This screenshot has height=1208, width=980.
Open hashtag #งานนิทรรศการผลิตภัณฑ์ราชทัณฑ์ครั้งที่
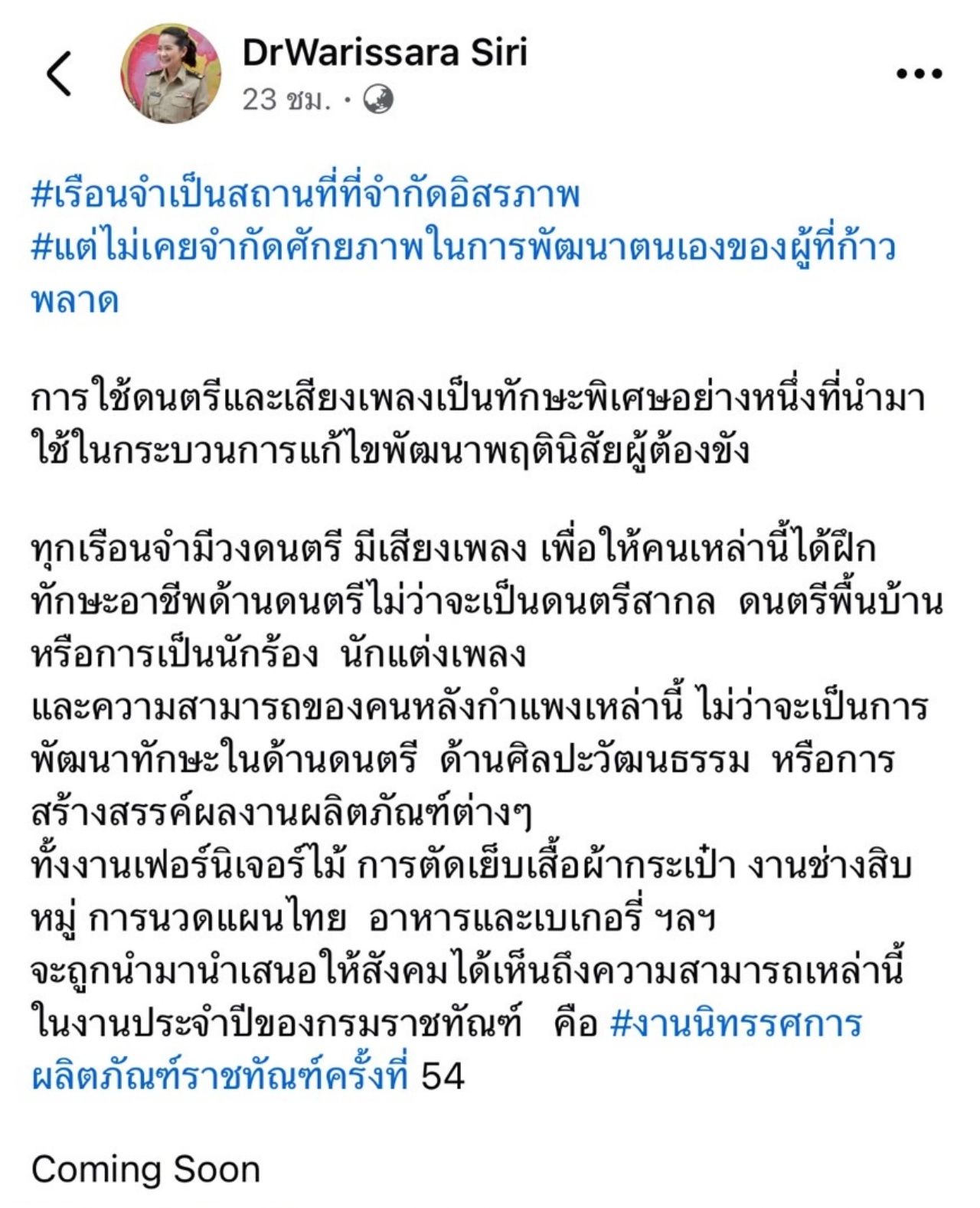coord(736,1023)
